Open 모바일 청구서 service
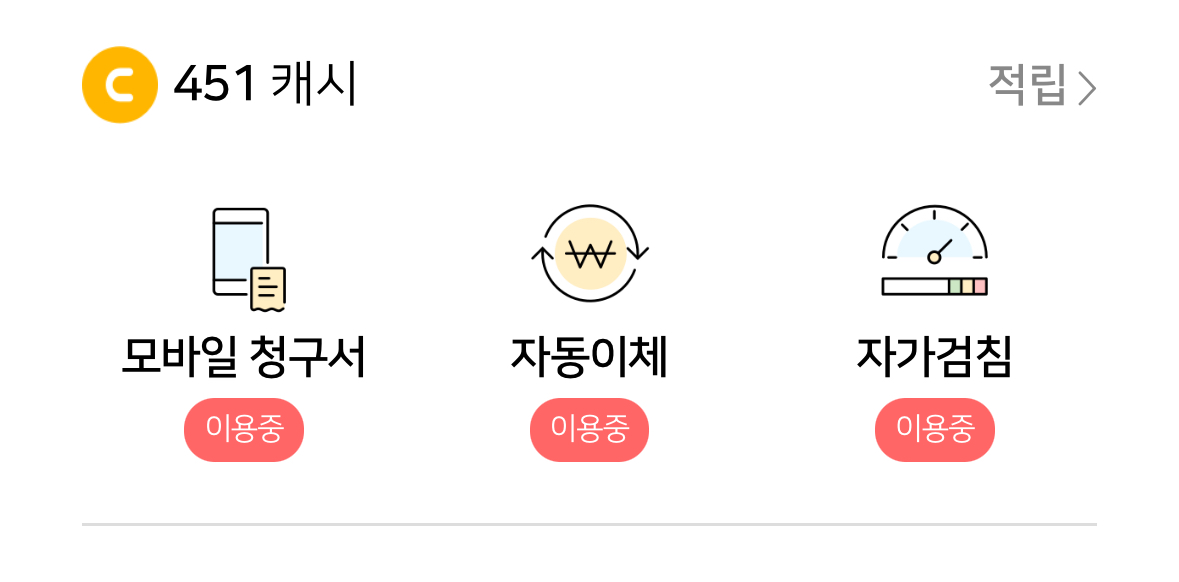Viewport: 1179px width, 582px height. point(244,300)
